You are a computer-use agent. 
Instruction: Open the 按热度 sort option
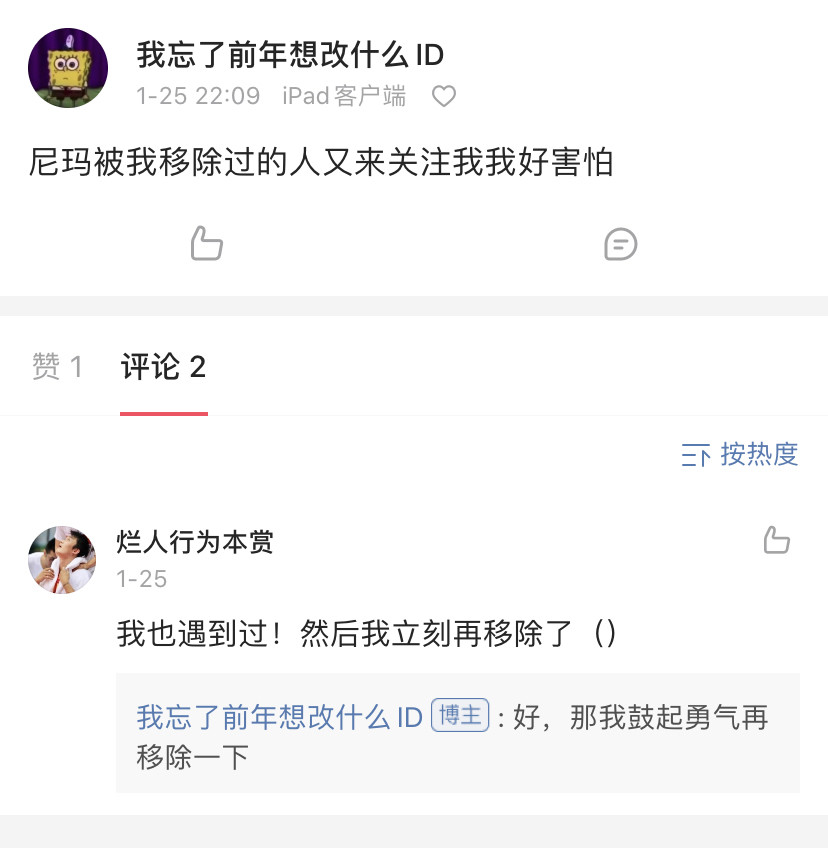tap(740, 454)
